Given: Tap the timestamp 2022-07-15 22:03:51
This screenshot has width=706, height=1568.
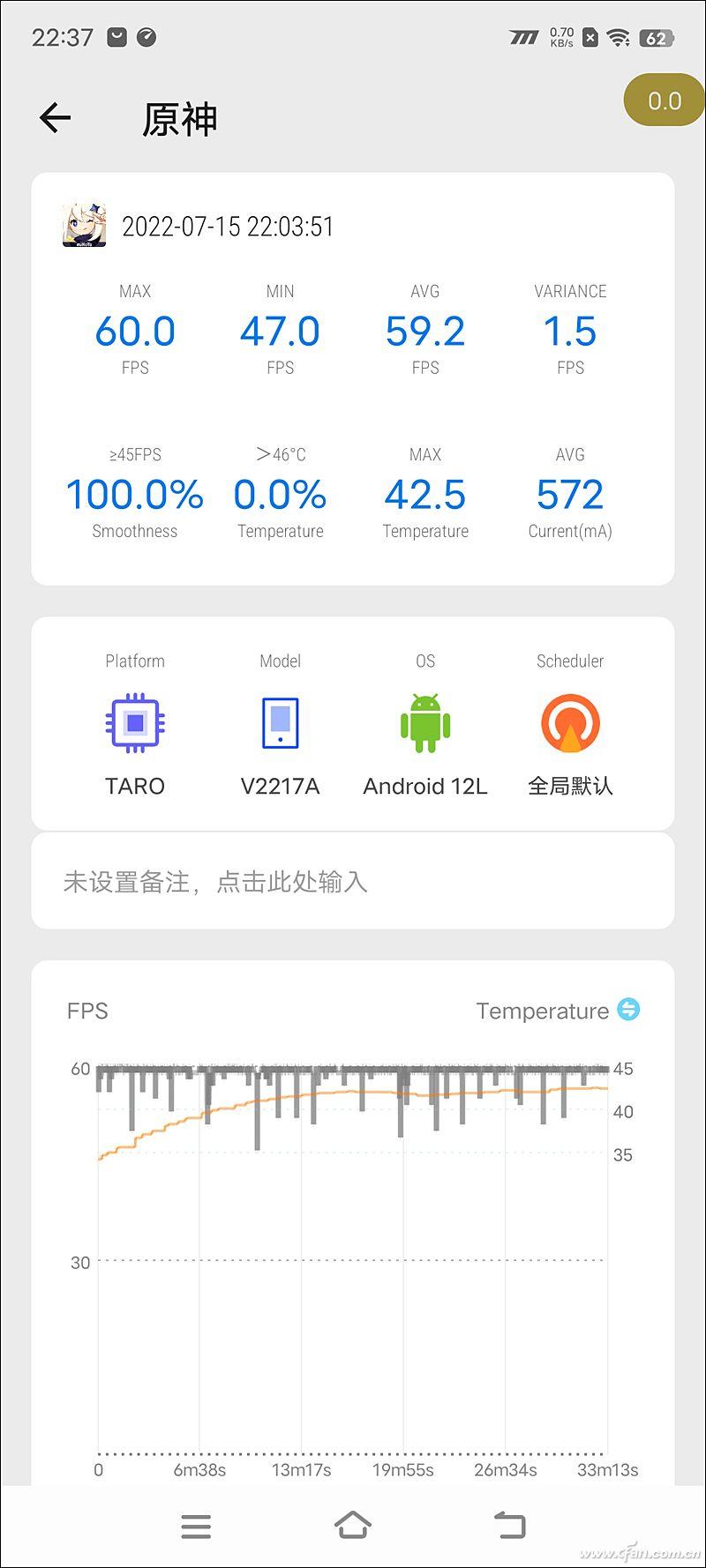Looking at the screenshot, I should [x=228, y=226].
